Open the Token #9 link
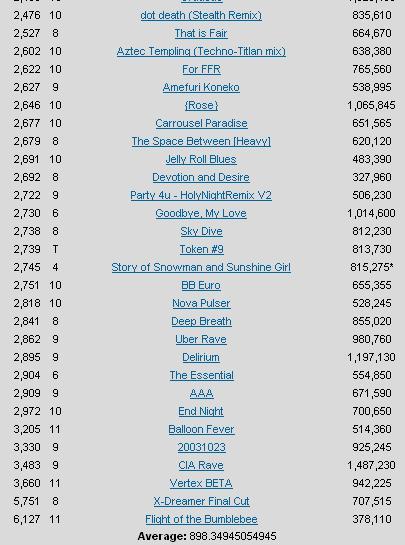Image resolution: width=405 pixels, height=545 pixels. click(x=201, y=249)
